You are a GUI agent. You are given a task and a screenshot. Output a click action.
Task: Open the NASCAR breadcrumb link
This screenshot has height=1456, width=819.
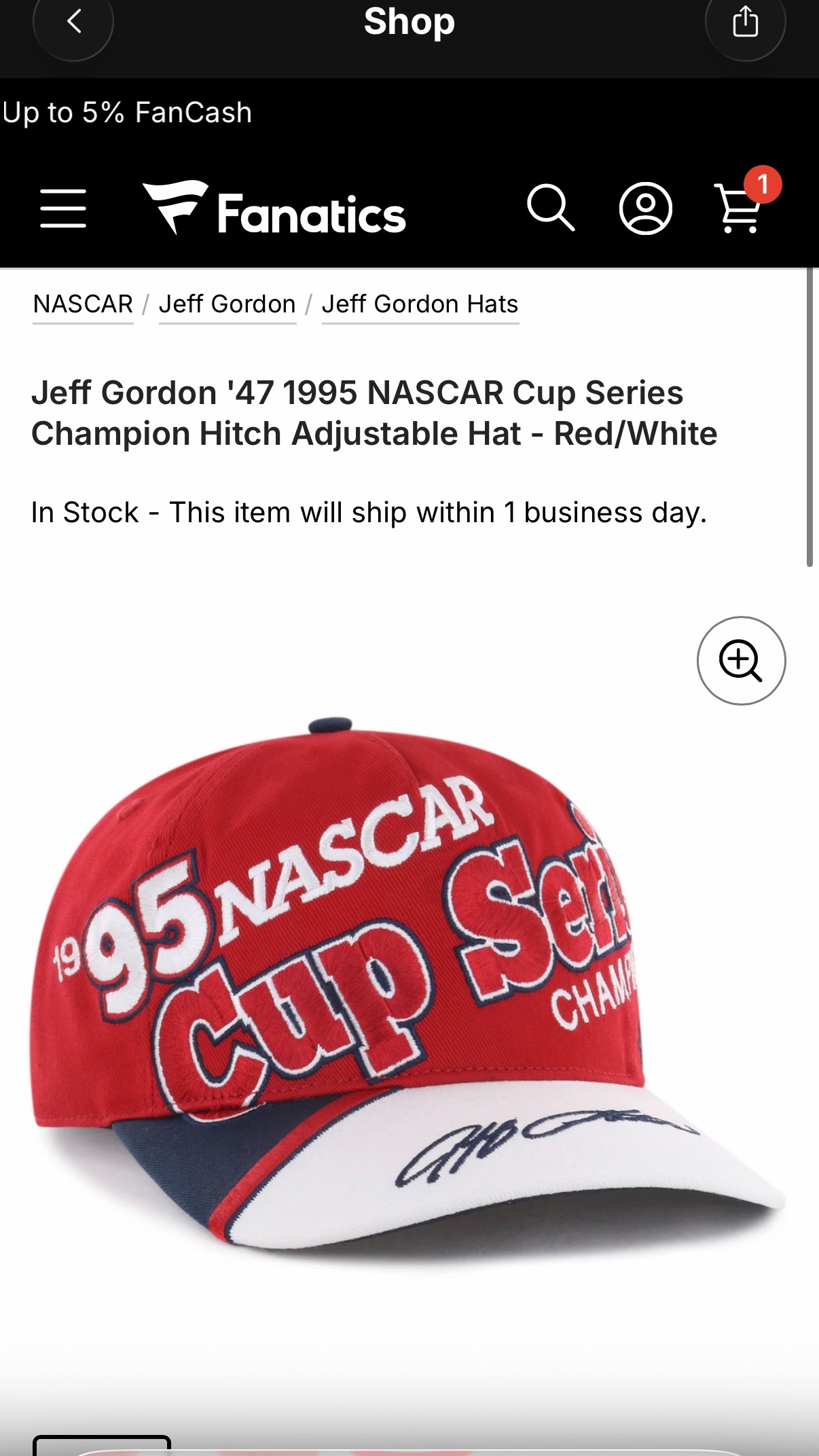click(x=83, y=304)
